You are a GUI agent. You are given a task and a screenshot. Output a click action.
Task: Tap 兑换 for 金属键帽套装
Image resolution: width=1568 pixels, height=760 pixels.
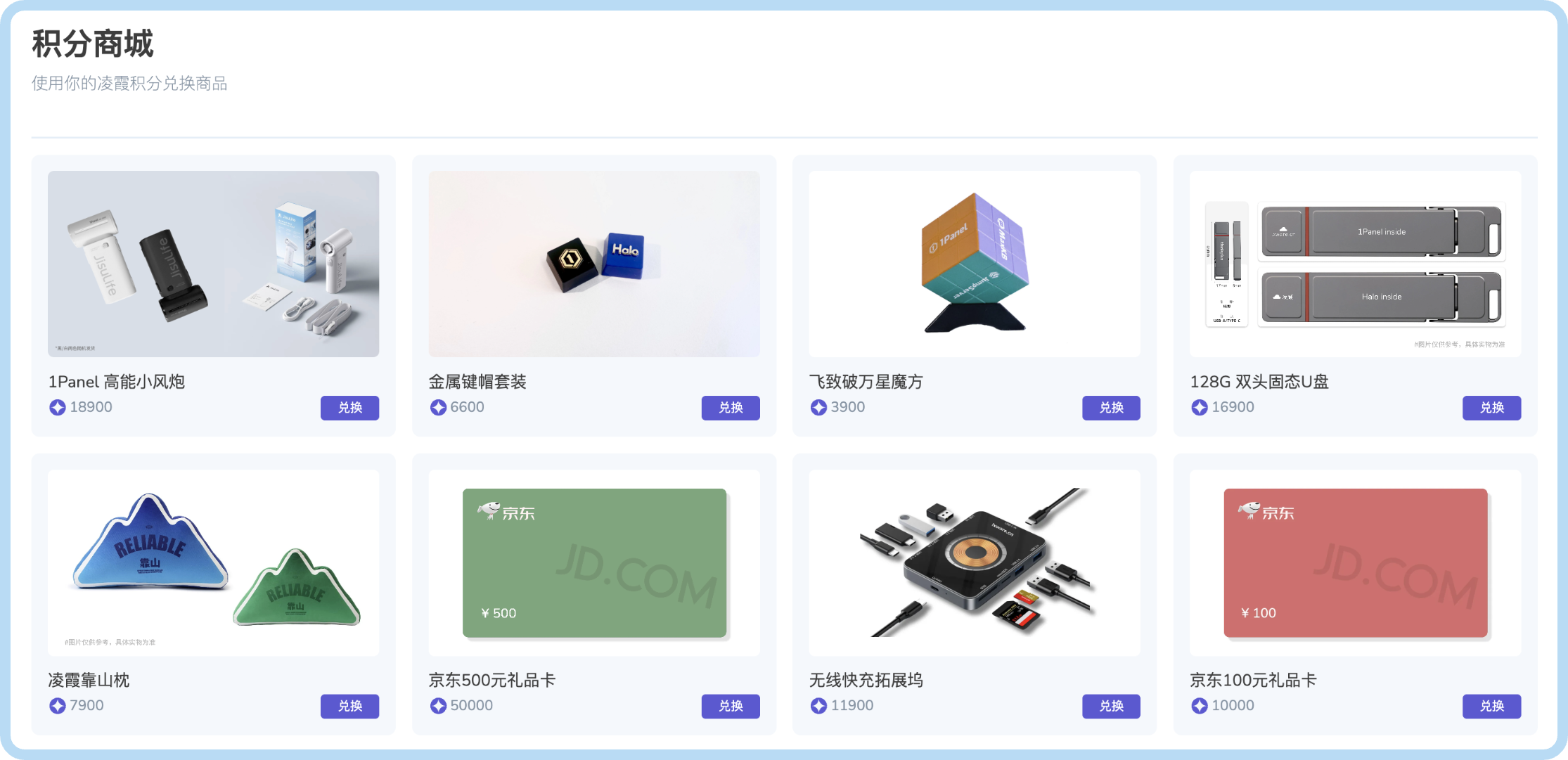(730, 408)
